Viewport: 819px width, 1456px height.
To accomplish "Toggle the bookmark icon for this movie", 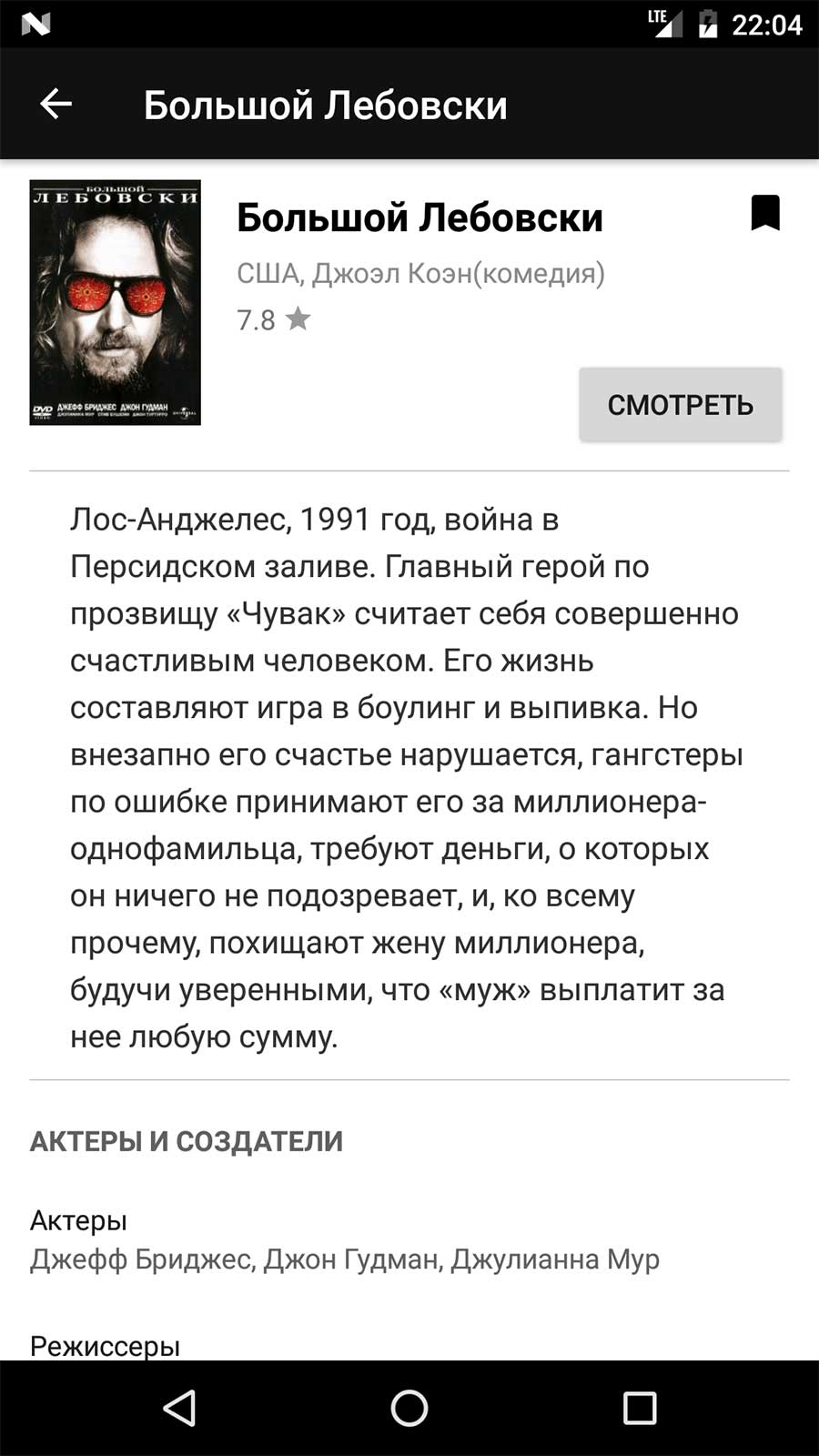I will tap(765, 212).
